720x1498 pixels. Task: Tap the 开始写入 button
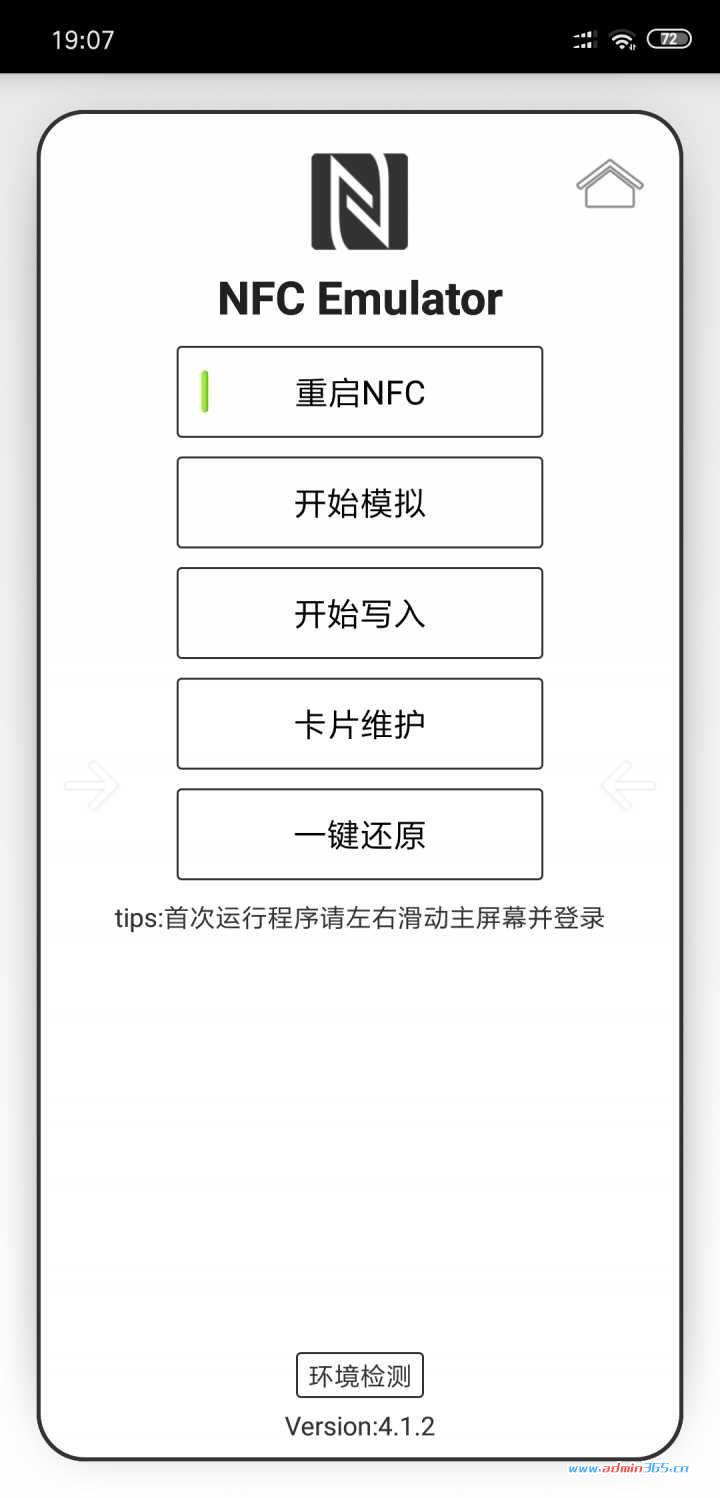click(x=360, y=613)
